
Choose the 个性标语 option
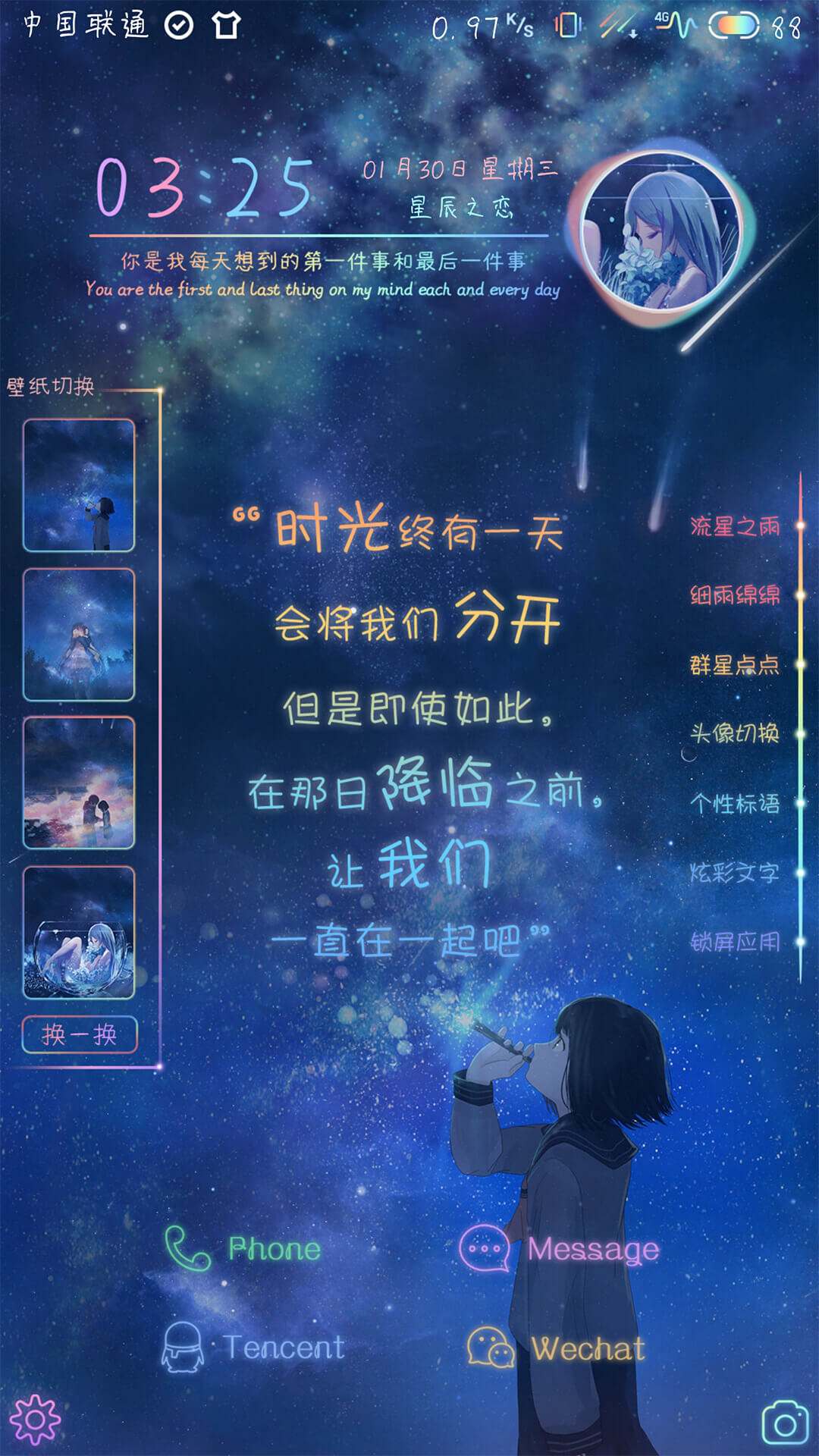click(736, 803)
